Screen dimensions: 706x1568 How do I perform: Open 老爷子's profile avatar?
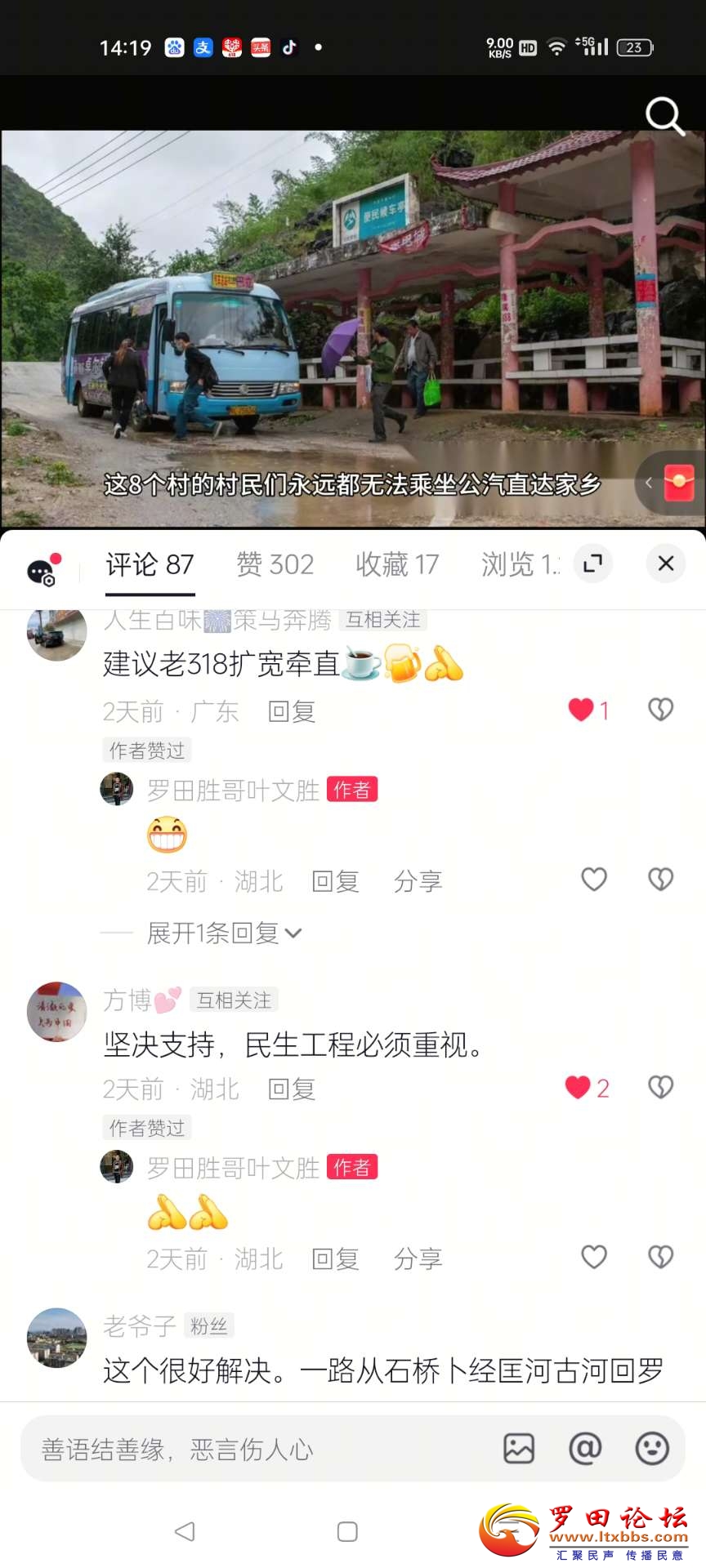tap(57, 1337)
